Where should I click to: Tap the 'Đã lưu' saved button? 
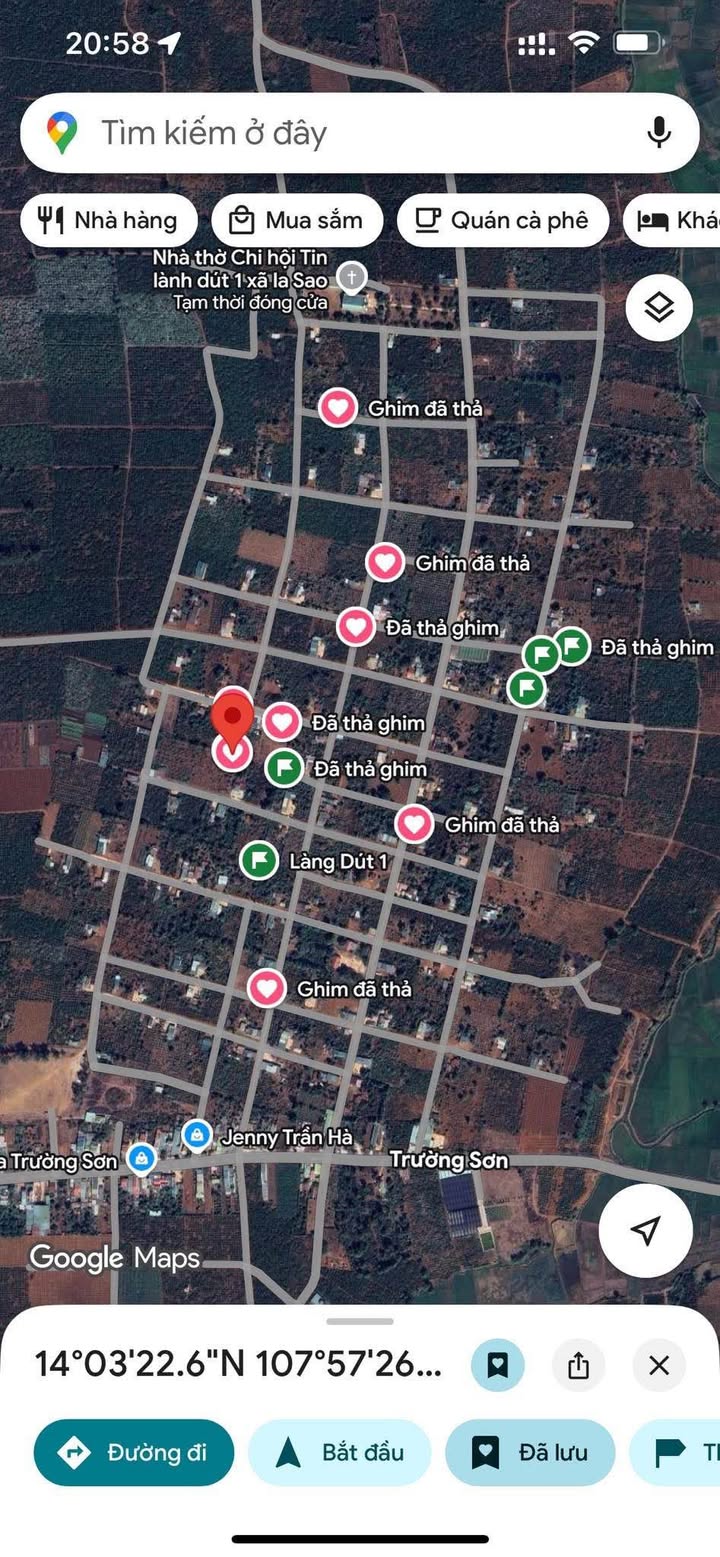click(530, 1452)
